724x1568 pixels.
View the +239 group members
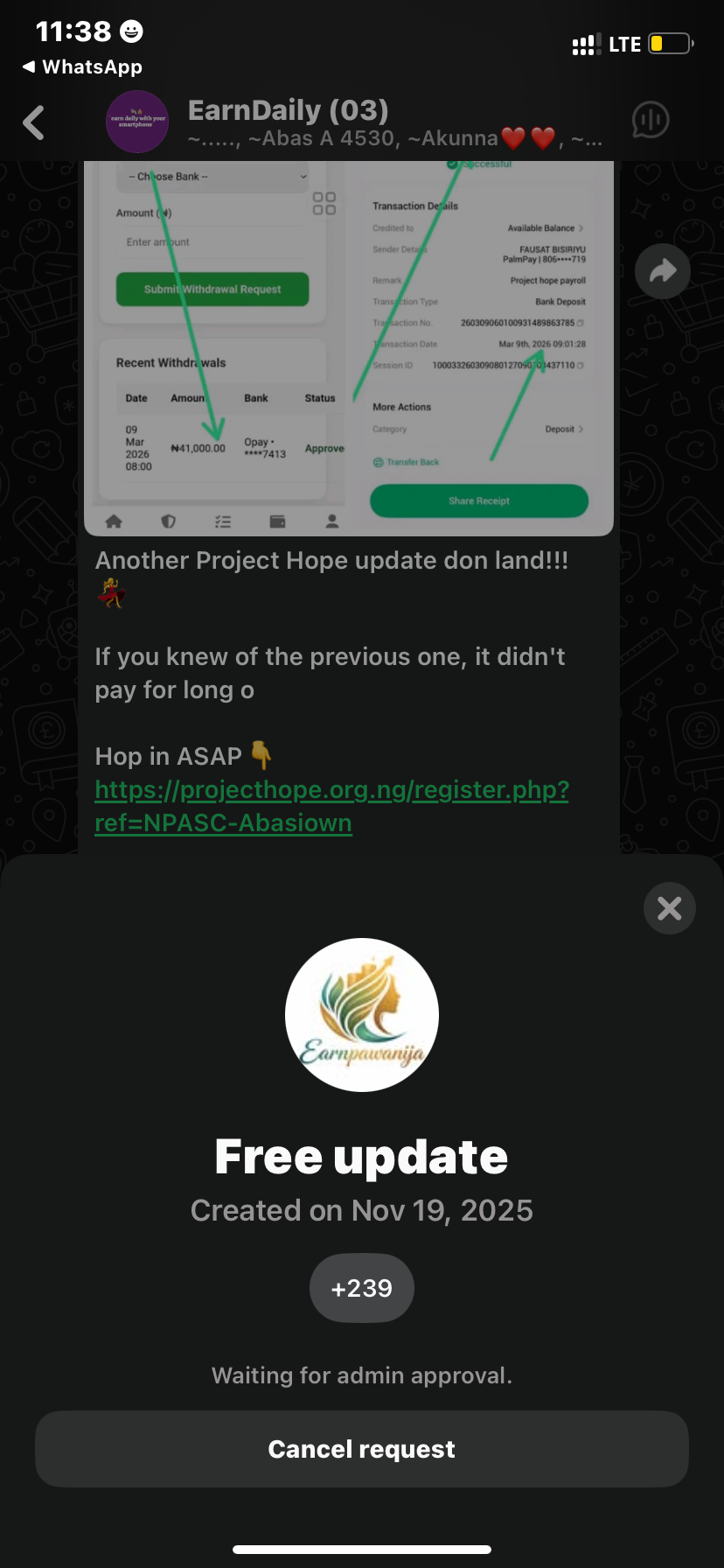coord(361,1288)
